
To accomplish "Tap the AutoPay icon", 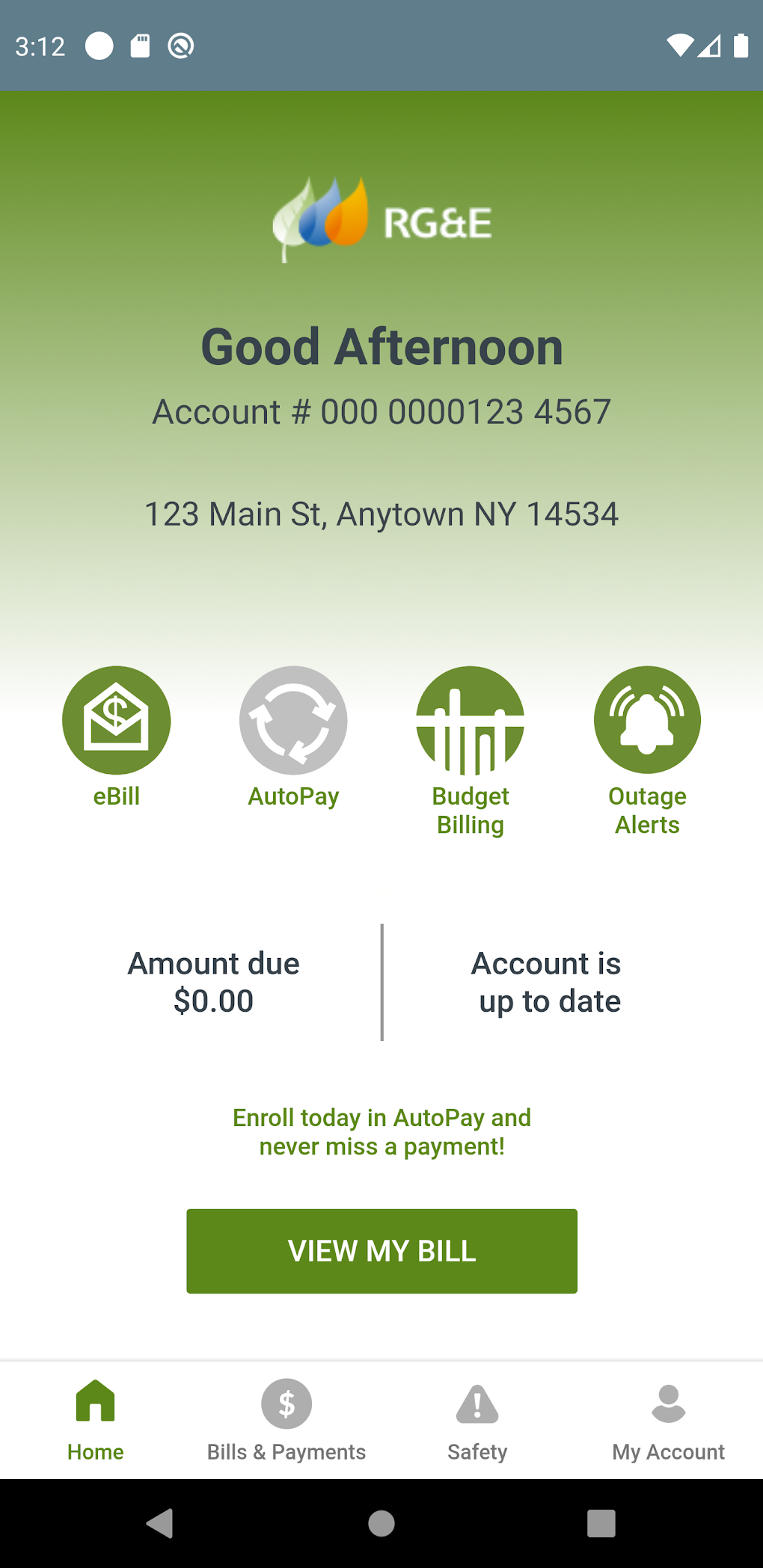I will click(x=293, y=721).
